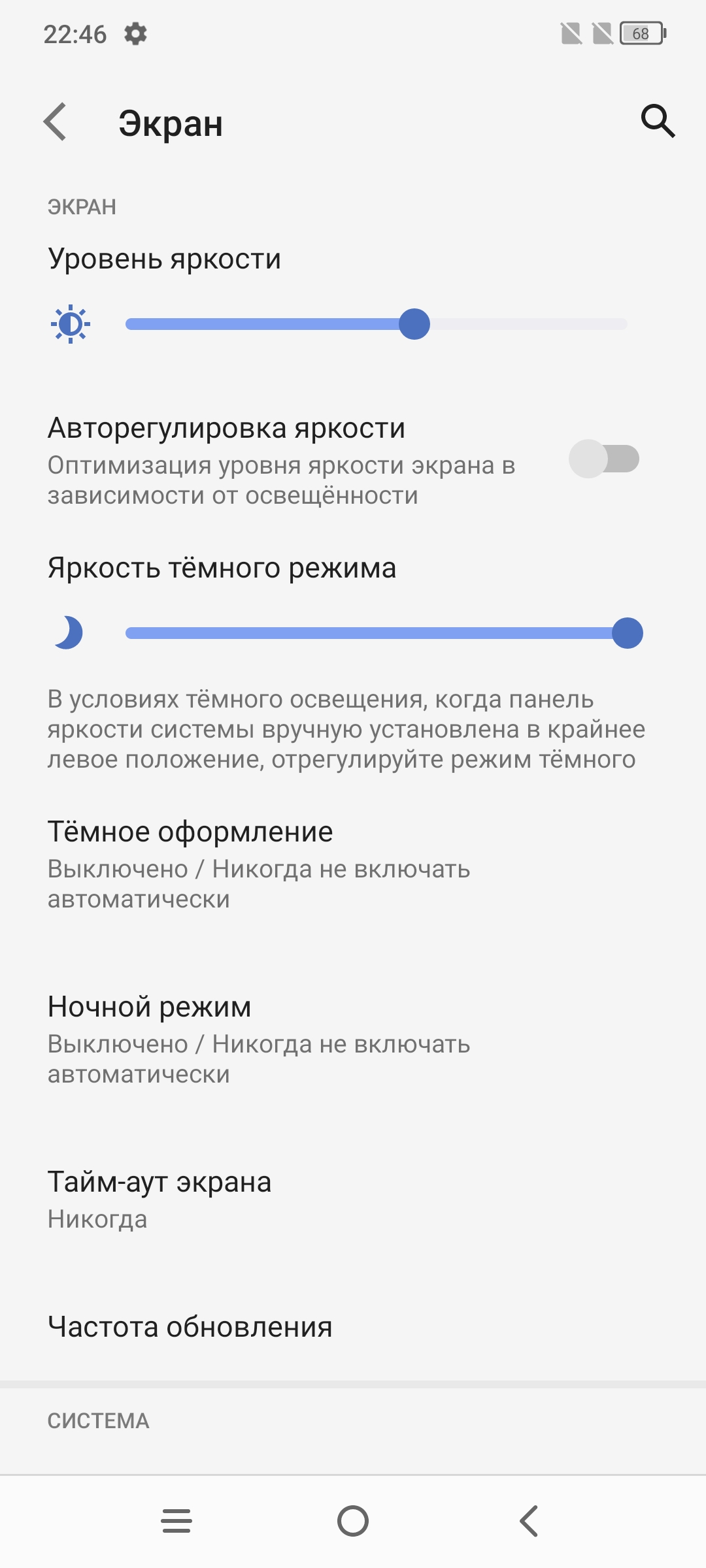706x1568 pixels.
Task: Go back from the Экран settings
Action: click(56, 122)
